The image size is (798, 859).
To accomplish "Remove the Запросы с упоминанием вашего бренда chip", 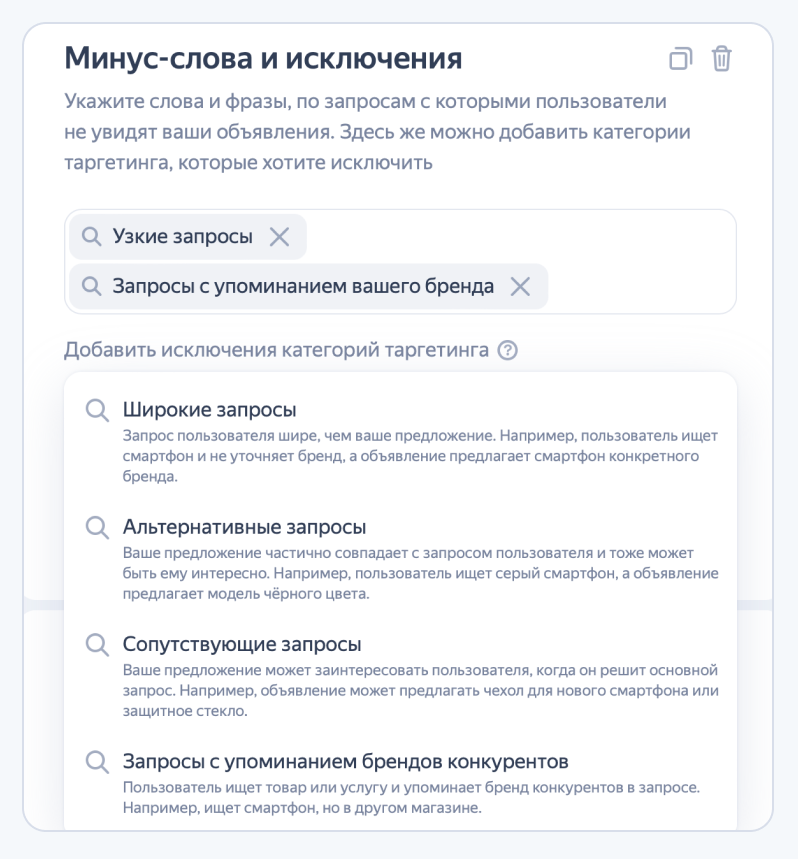I will tap(520, 287).
